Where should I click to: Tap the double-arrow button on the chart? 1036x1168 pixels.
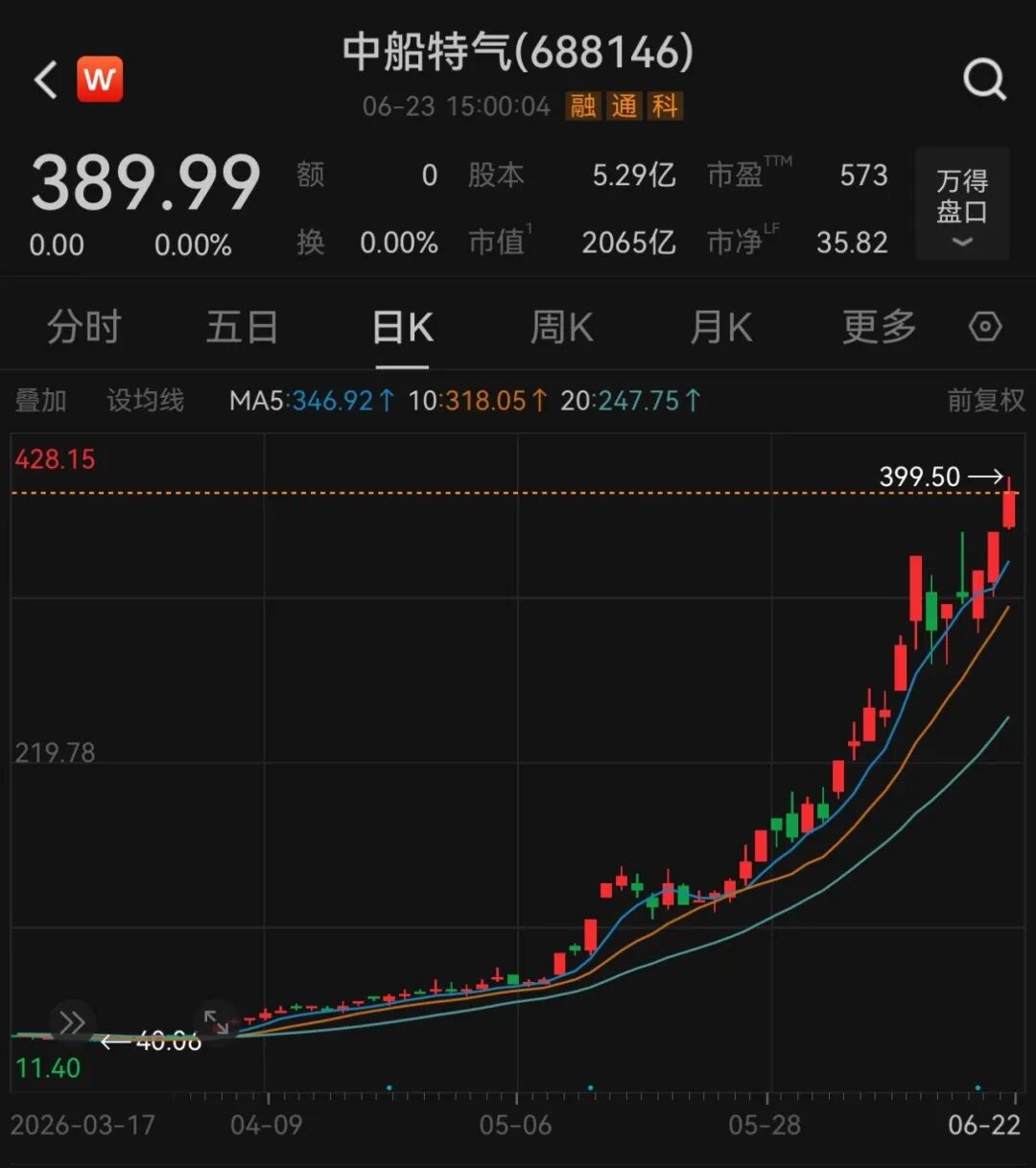(72, 1023)
